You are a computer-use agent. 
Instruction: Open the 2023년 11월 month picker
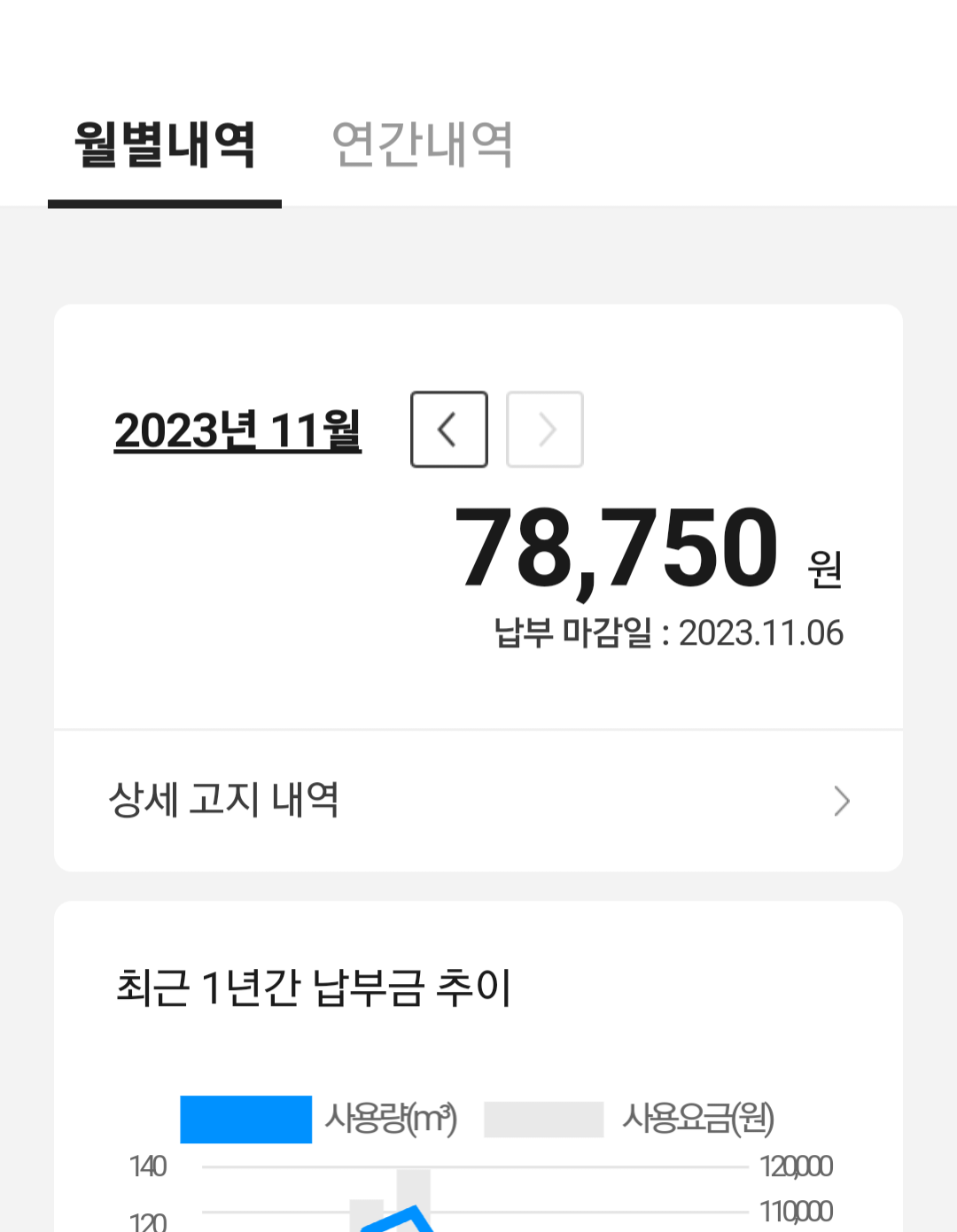237,431
